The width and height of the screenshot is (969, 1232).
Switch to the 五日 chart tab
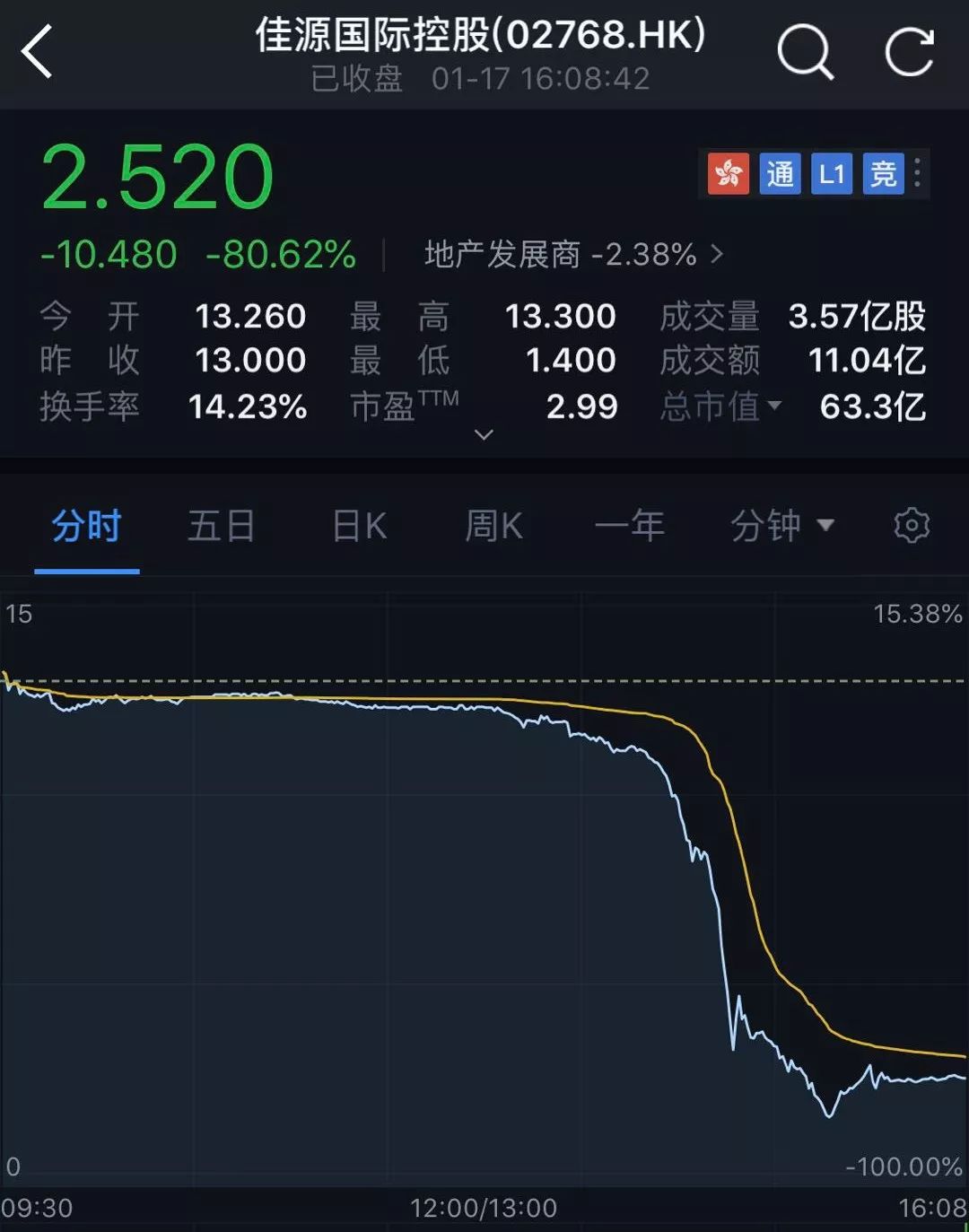pos(221,526)
